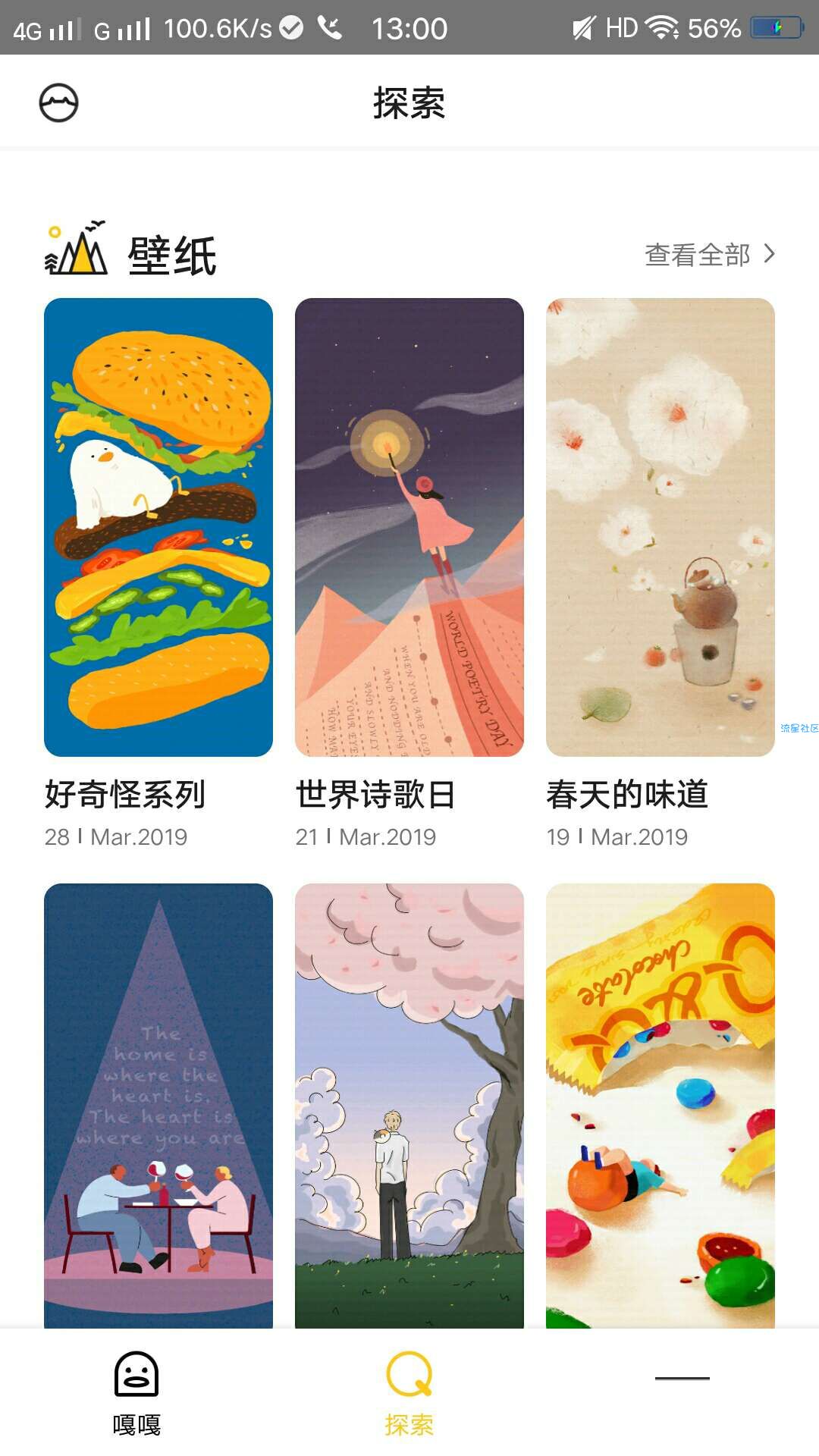
Task: Open the couple dining wallpaper
Action: click(x=158, y=1104)
